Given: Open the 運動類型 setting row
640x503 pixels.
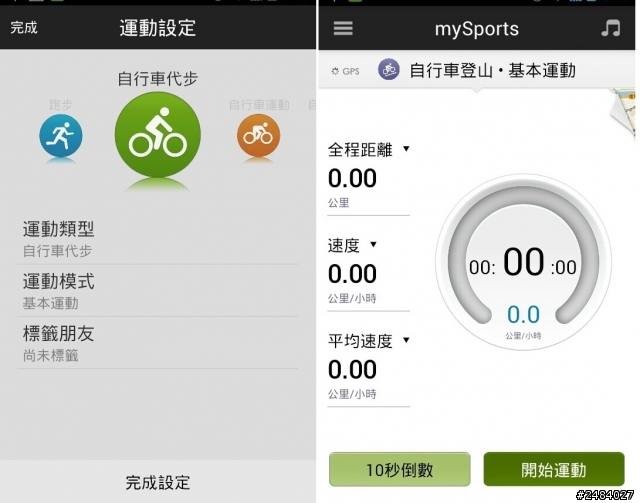Looking at the screenshot, I should tap(157, 240).
